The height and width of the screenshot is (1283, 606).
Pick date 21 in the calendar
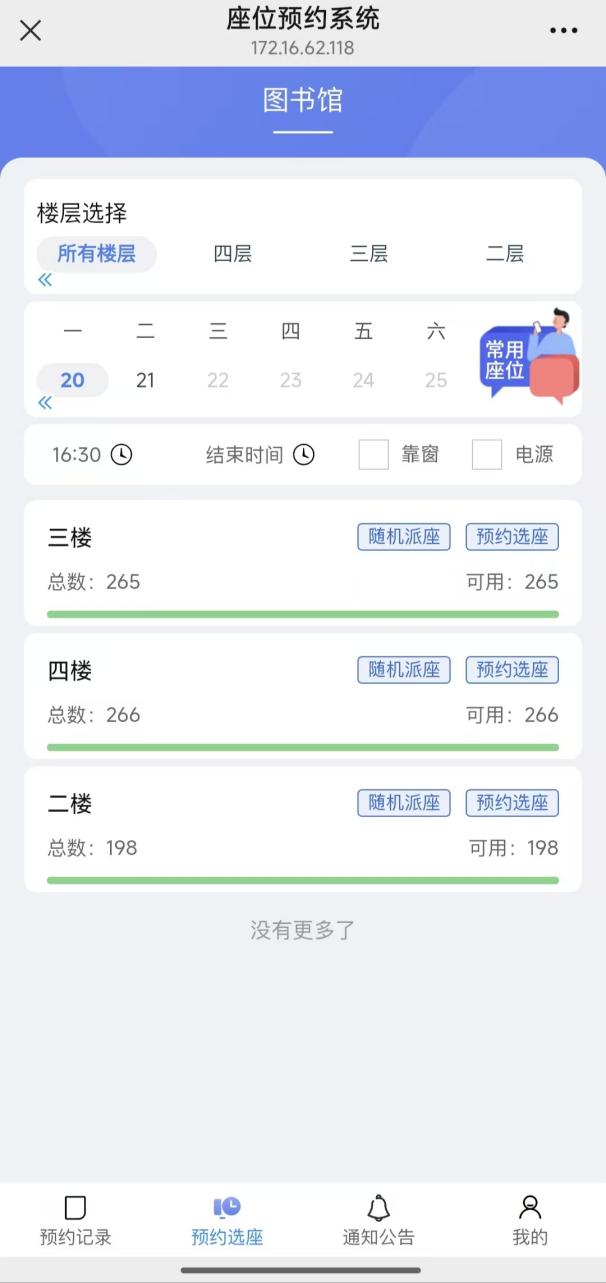[x=145, y=380]
